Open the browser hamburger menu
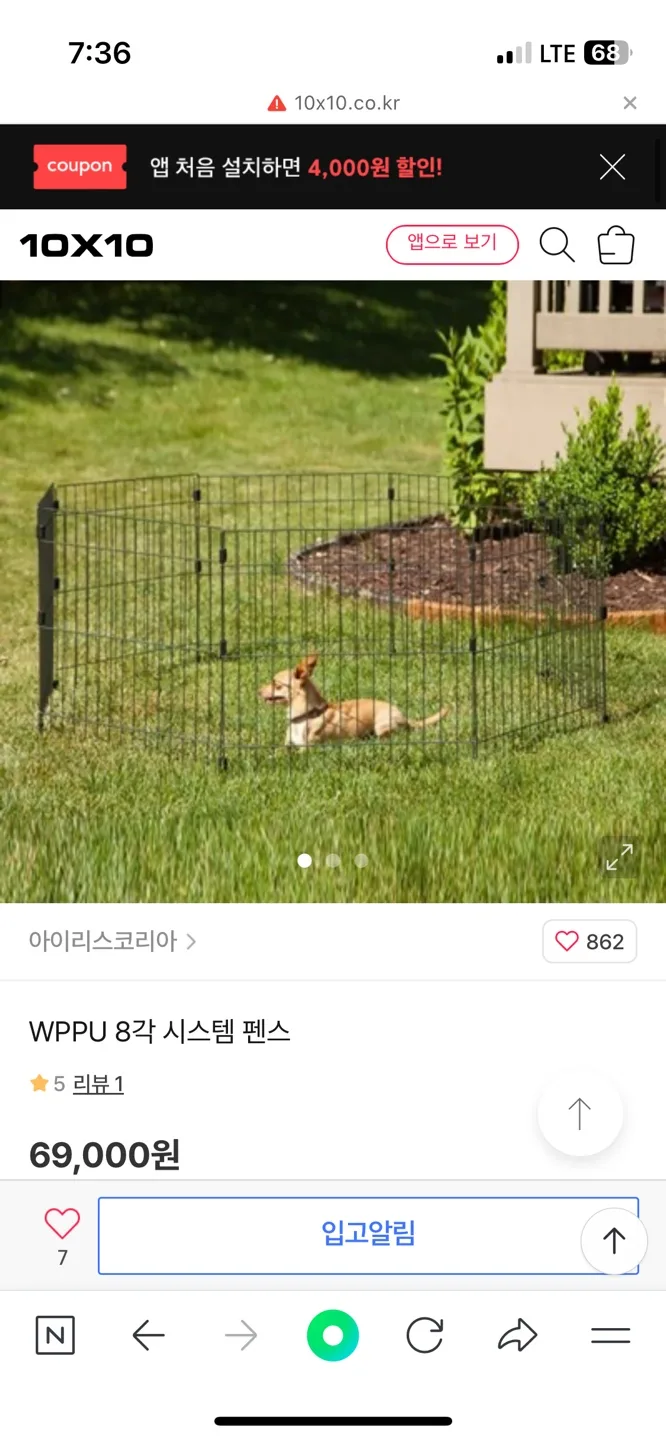The image size is (666, 1440). [610, 1336]
